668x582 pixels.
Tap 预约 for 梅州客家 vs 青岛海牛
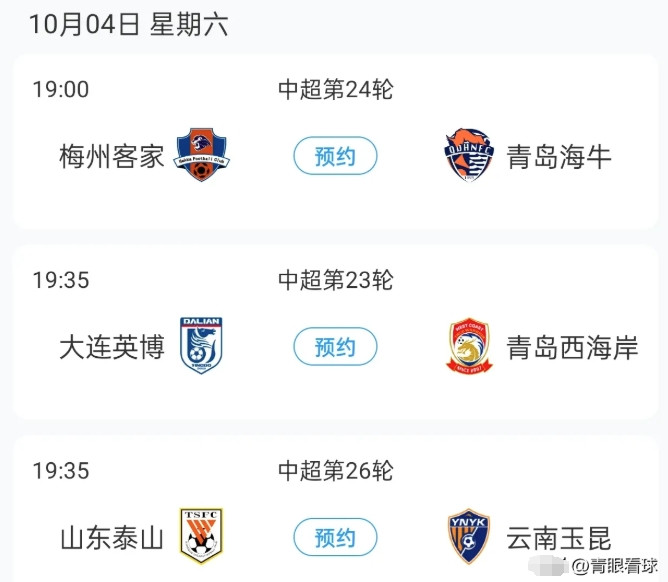(x=335, y=157)
